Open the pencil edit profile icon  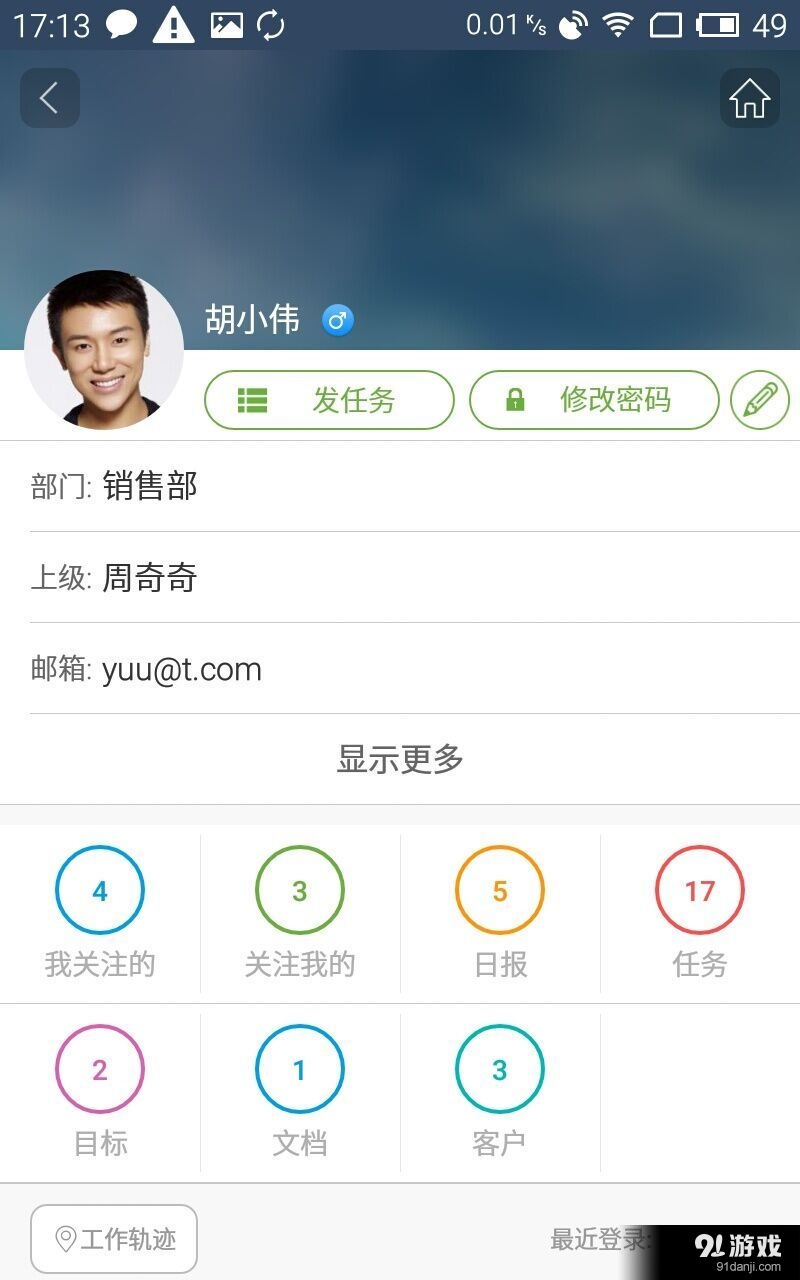point(759,399)
